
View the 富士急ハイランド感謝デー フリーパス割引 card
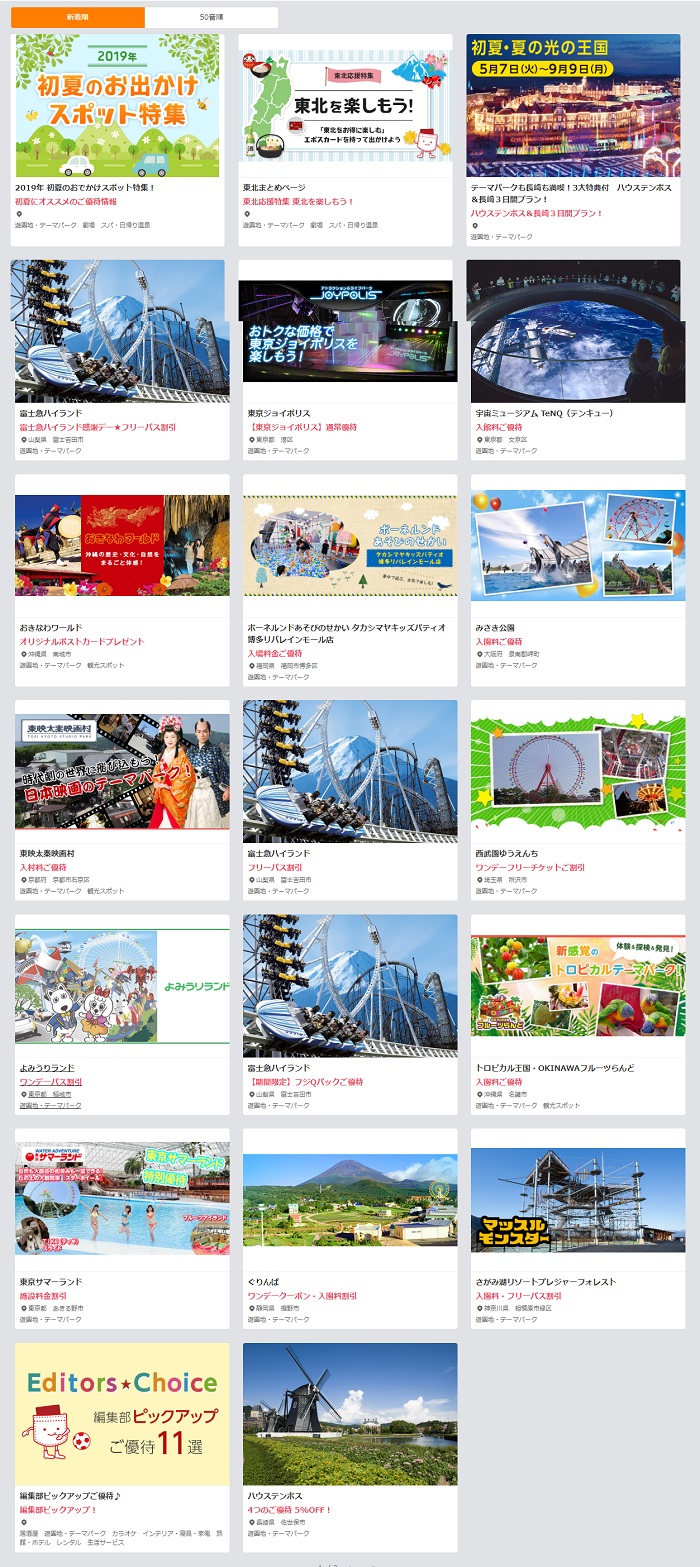point(118,330)
